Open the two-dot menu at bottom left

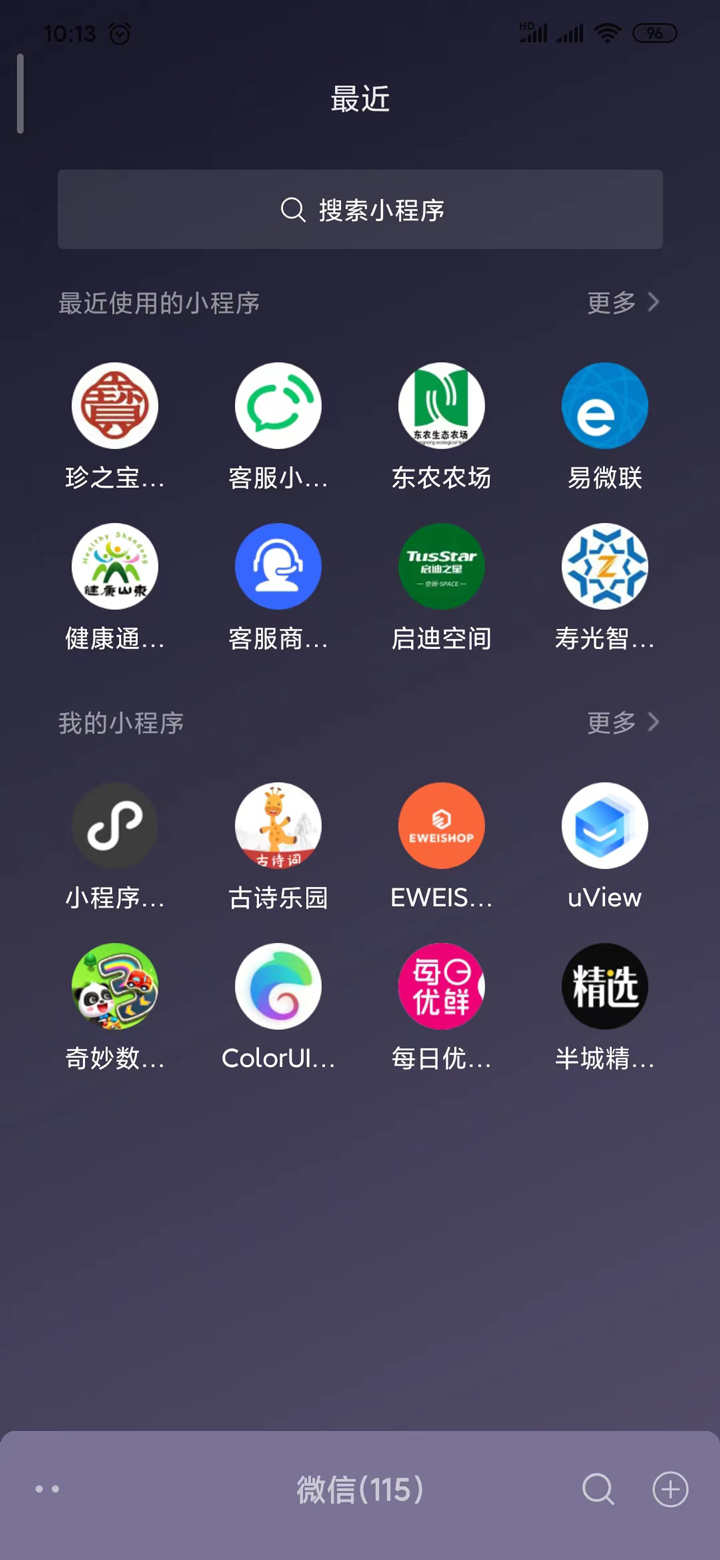click(x=47, y=1489)
